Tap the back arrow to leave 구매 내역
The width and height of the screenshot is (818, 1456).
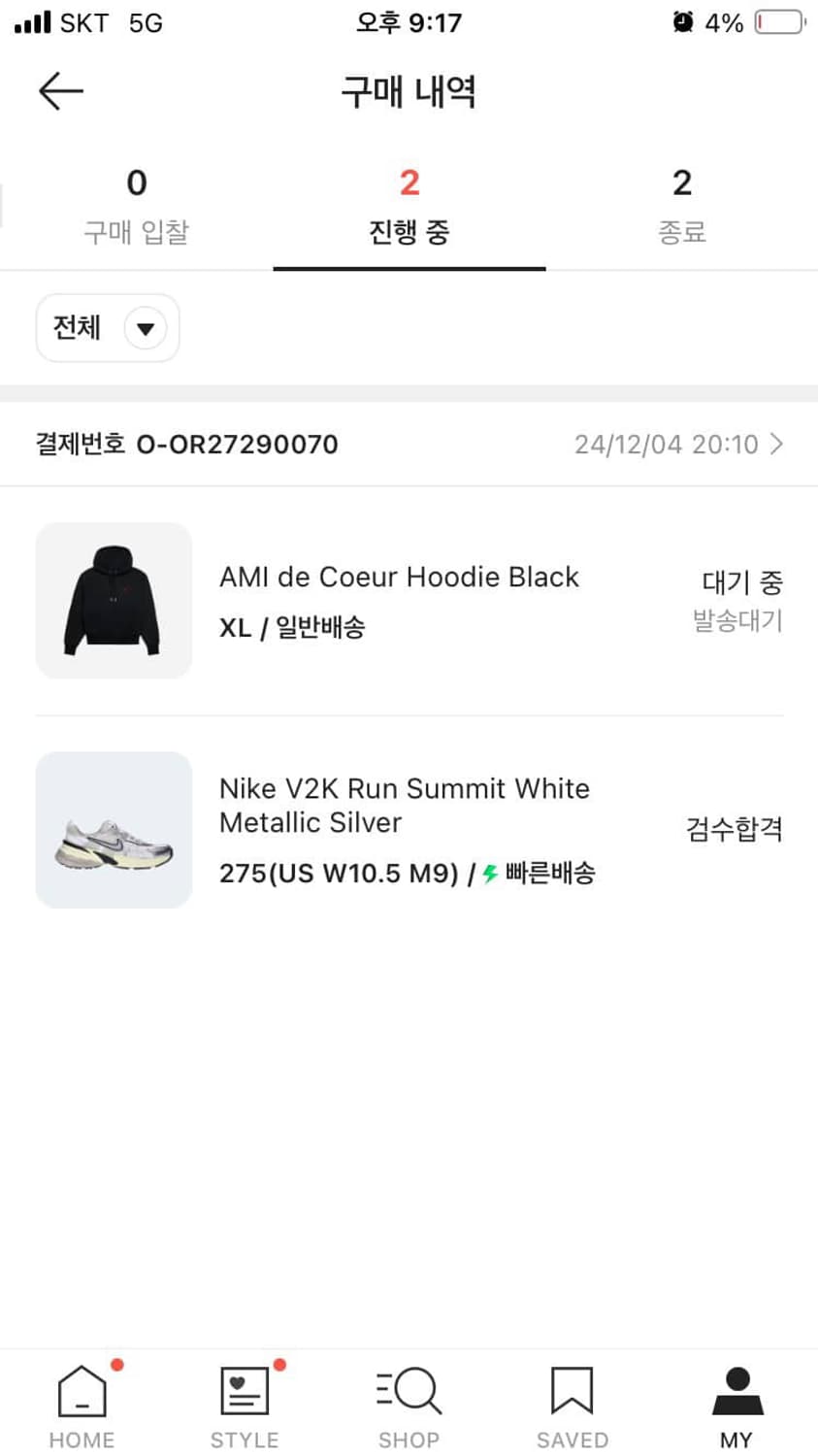pos(60,90)
